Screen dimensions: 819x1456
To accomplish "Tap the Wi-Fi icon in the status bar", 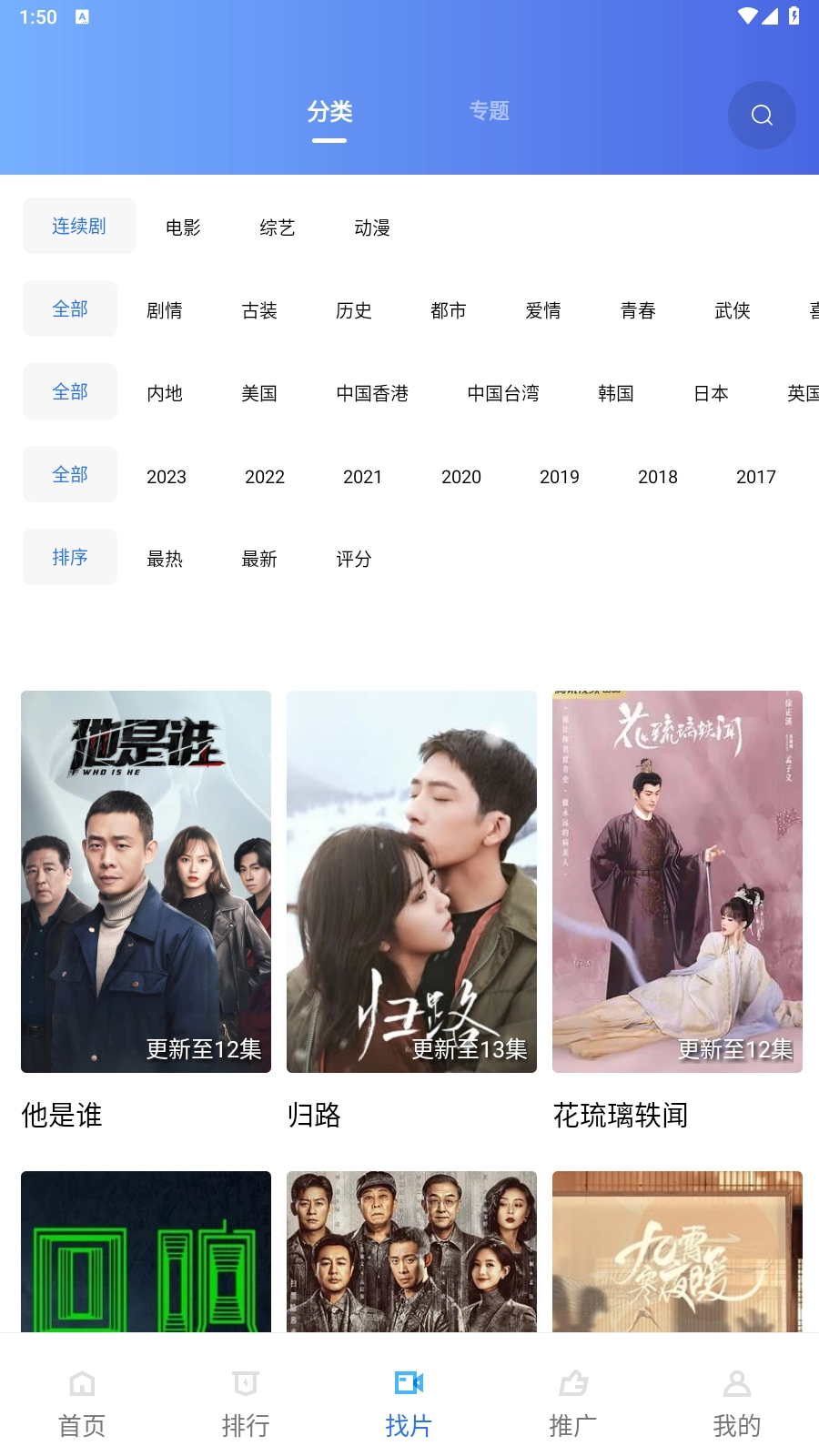I will (749, 15).
